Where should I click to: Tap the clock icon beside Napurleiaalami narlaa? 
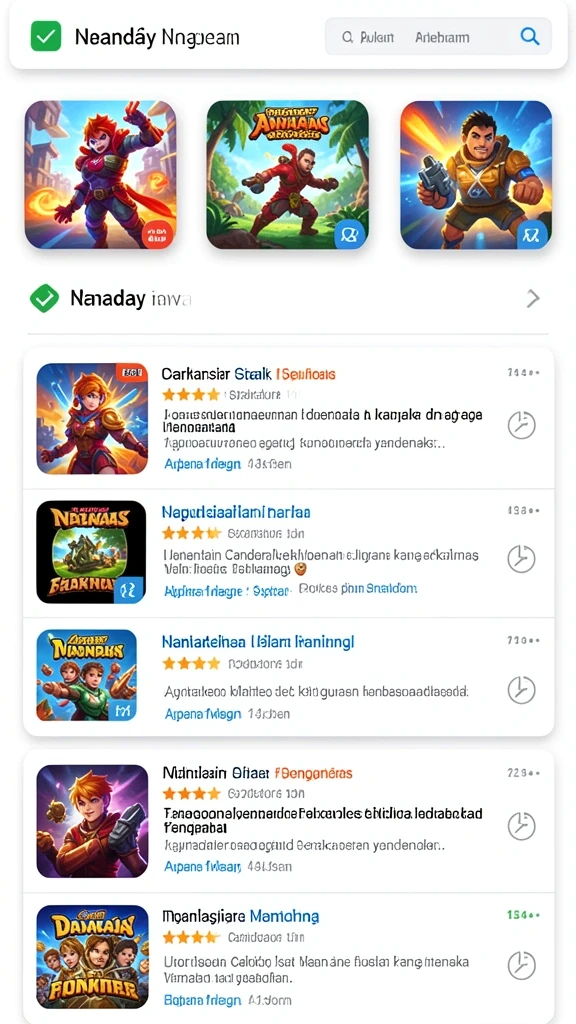click(521, 559)
